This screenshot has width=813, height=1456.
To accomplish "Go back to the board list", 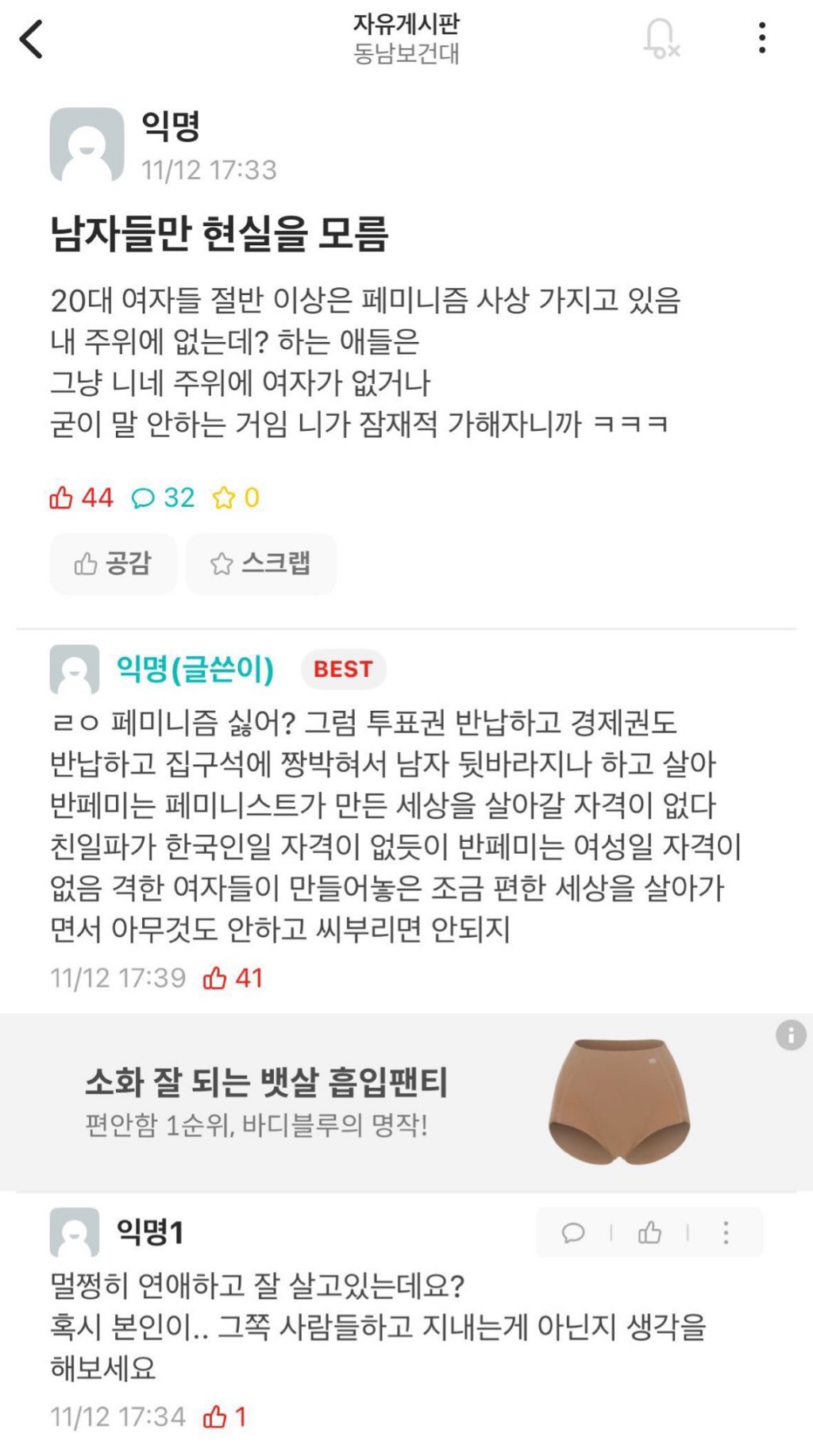I will (32, 39).
